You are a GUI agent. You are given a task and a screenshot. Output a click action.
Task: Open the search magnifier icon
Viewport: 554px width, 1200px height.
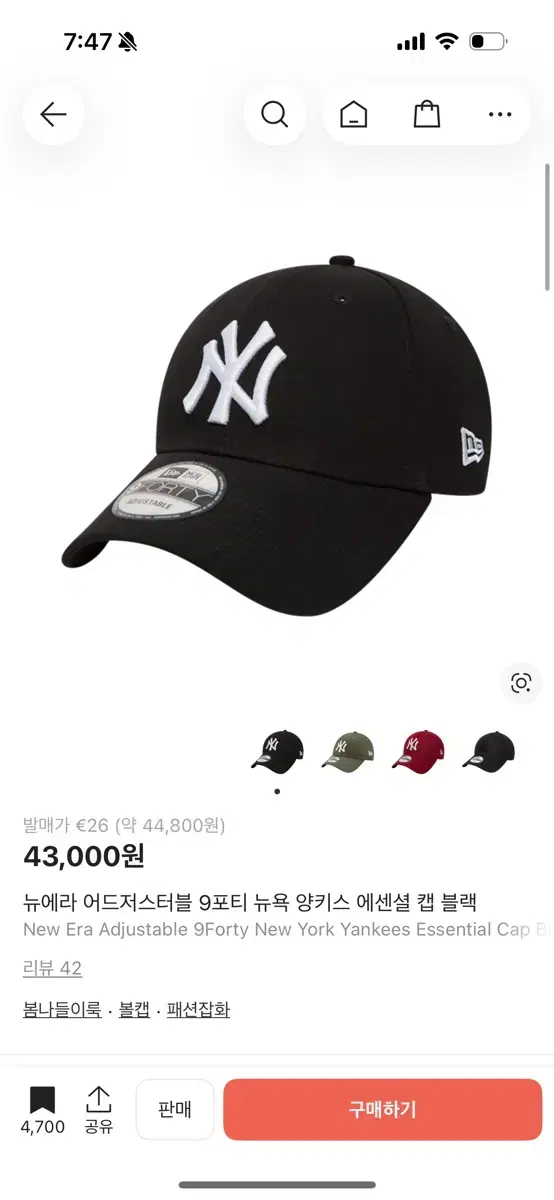pyautogui.click(x=274, y=114)
